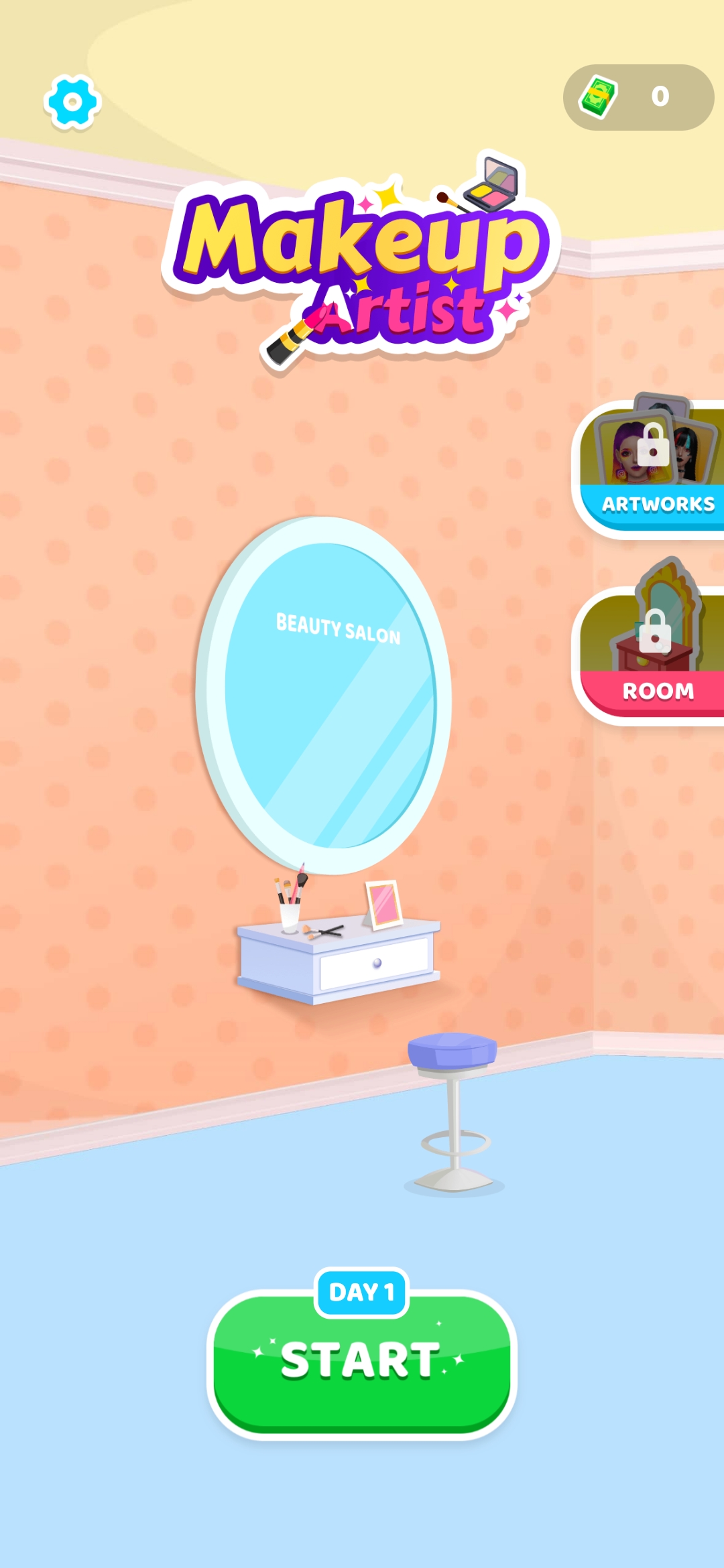The image size is (724, 1568).
Task: Start Day 1 with the green button
Action: click(361, 1362)
